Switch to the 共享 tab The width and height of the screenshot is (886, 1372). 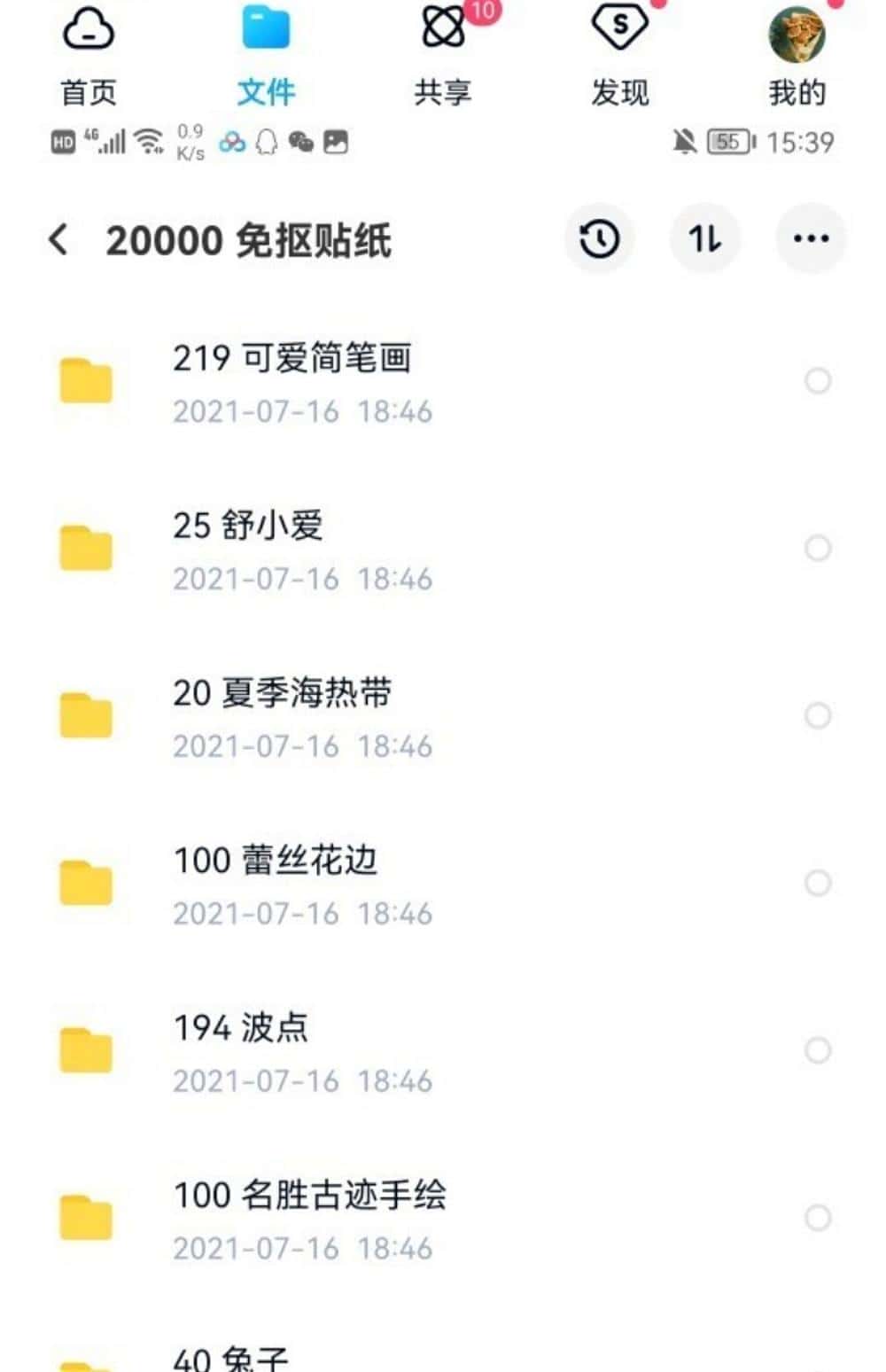click(x=443, y=53)
